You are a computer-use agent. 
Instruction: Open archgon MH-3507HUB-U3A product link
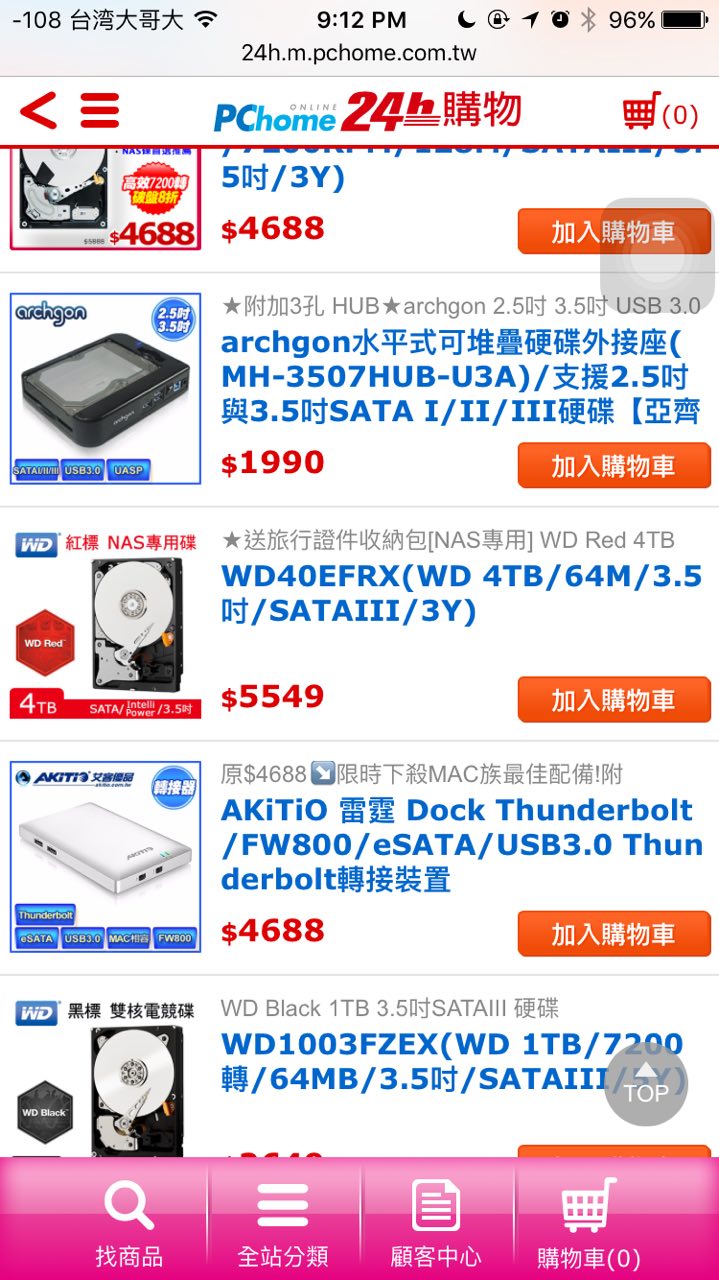[460, 376]
